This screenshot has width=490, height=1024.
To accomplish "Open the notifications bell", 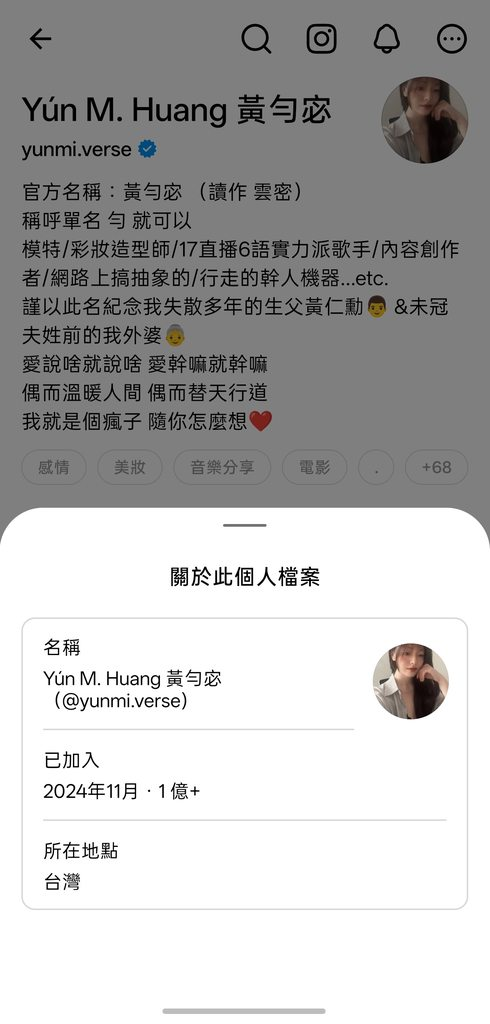I will (x=387, y=39).
